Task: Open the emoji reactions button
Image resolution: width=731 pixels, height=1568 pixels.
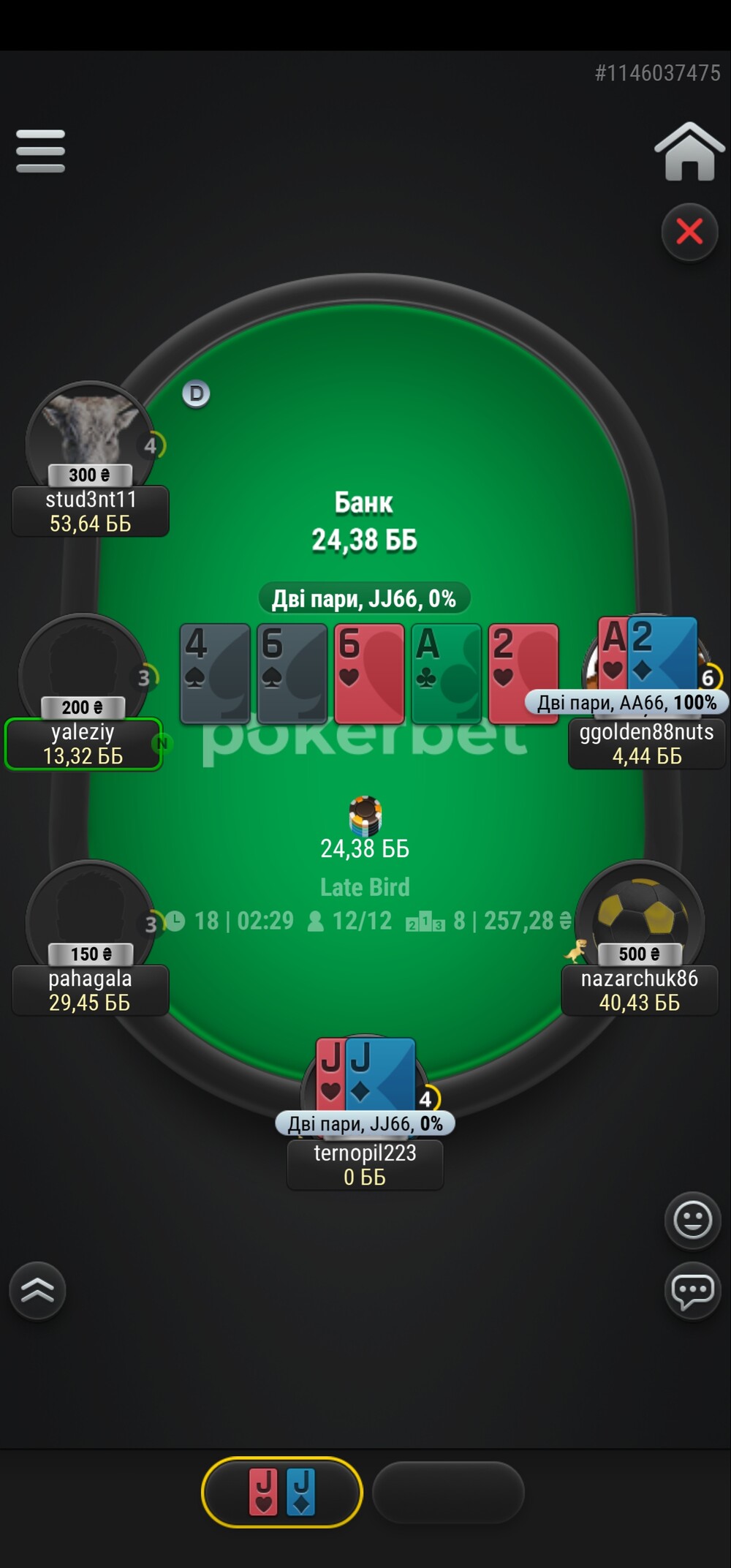Action: [692, 1219]
